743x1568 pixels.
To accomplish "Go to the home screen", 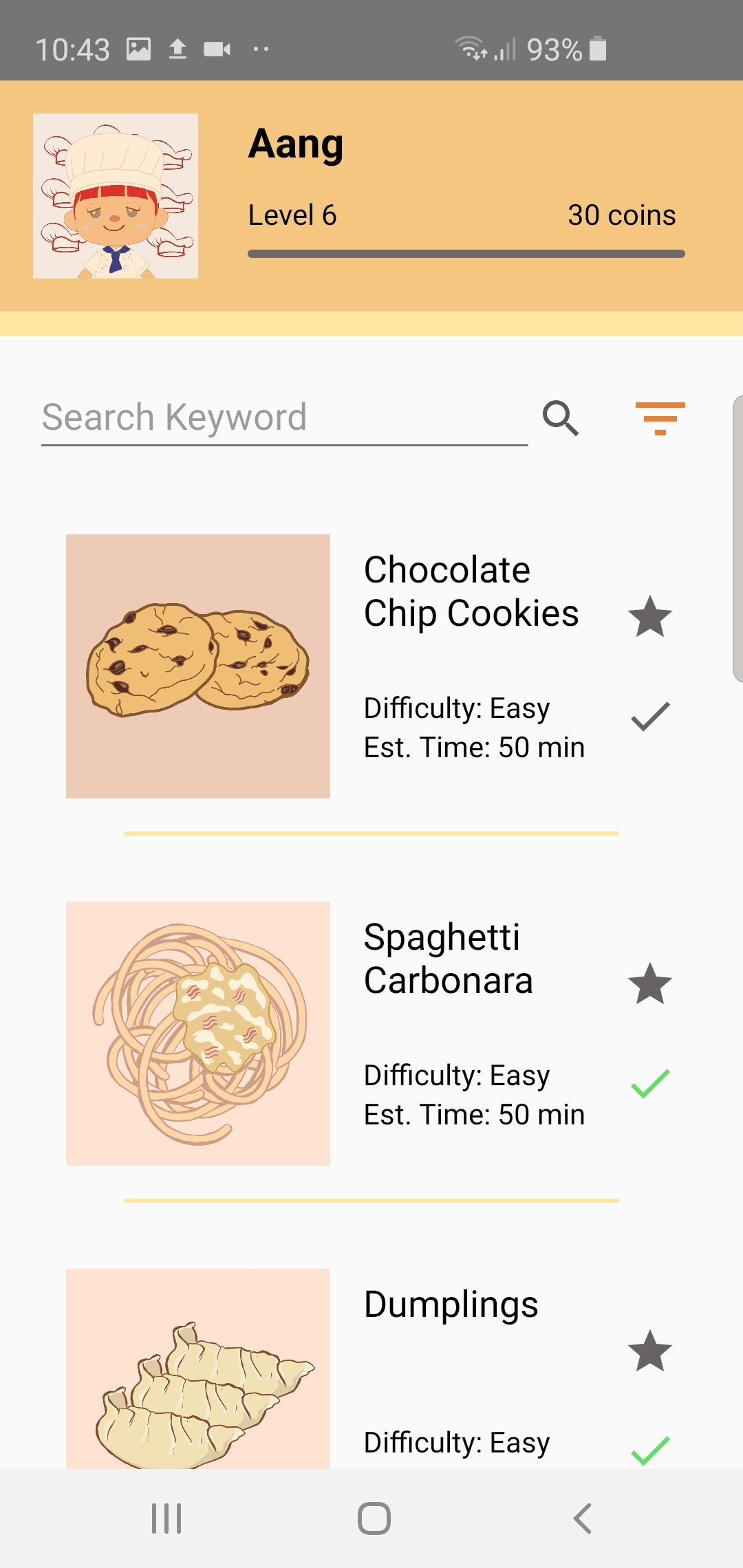I will pyautogui.click(x=374, y=1518).
